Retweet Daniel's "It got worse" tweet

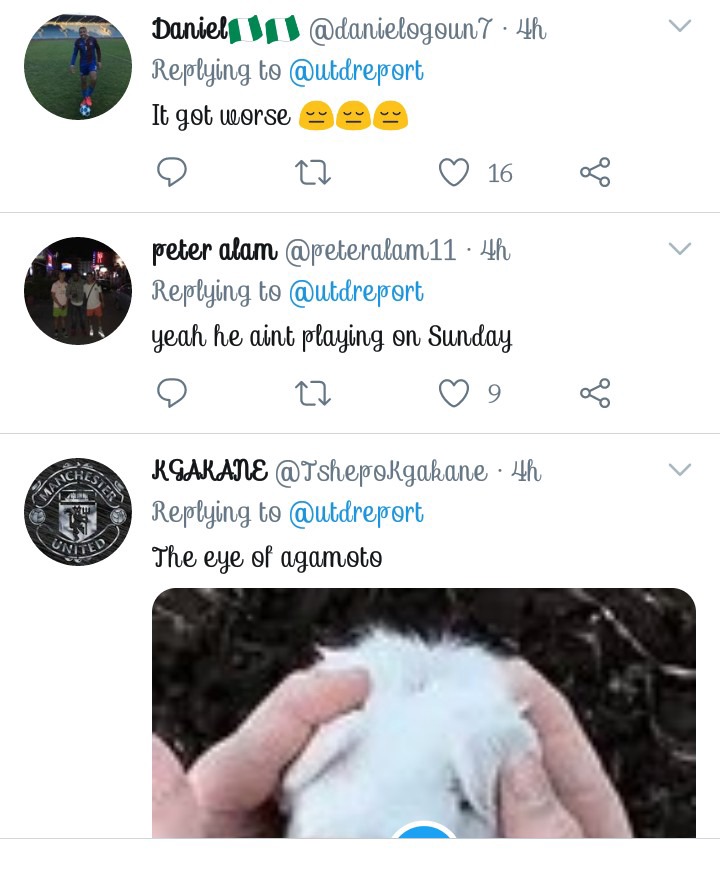tap(314, 173)
